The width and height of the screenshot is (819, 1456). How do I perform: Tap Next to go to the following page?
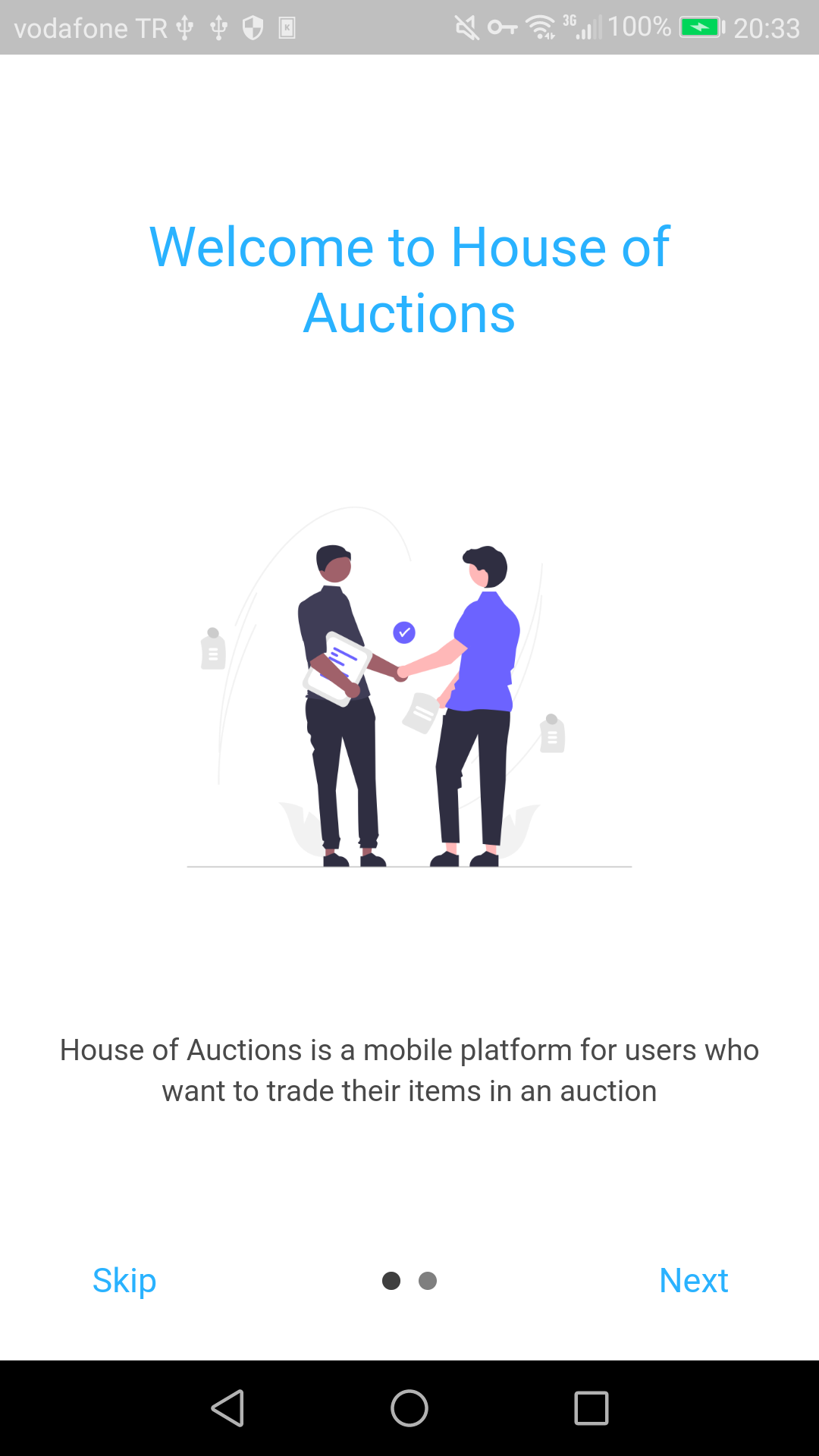[694, 1280]
